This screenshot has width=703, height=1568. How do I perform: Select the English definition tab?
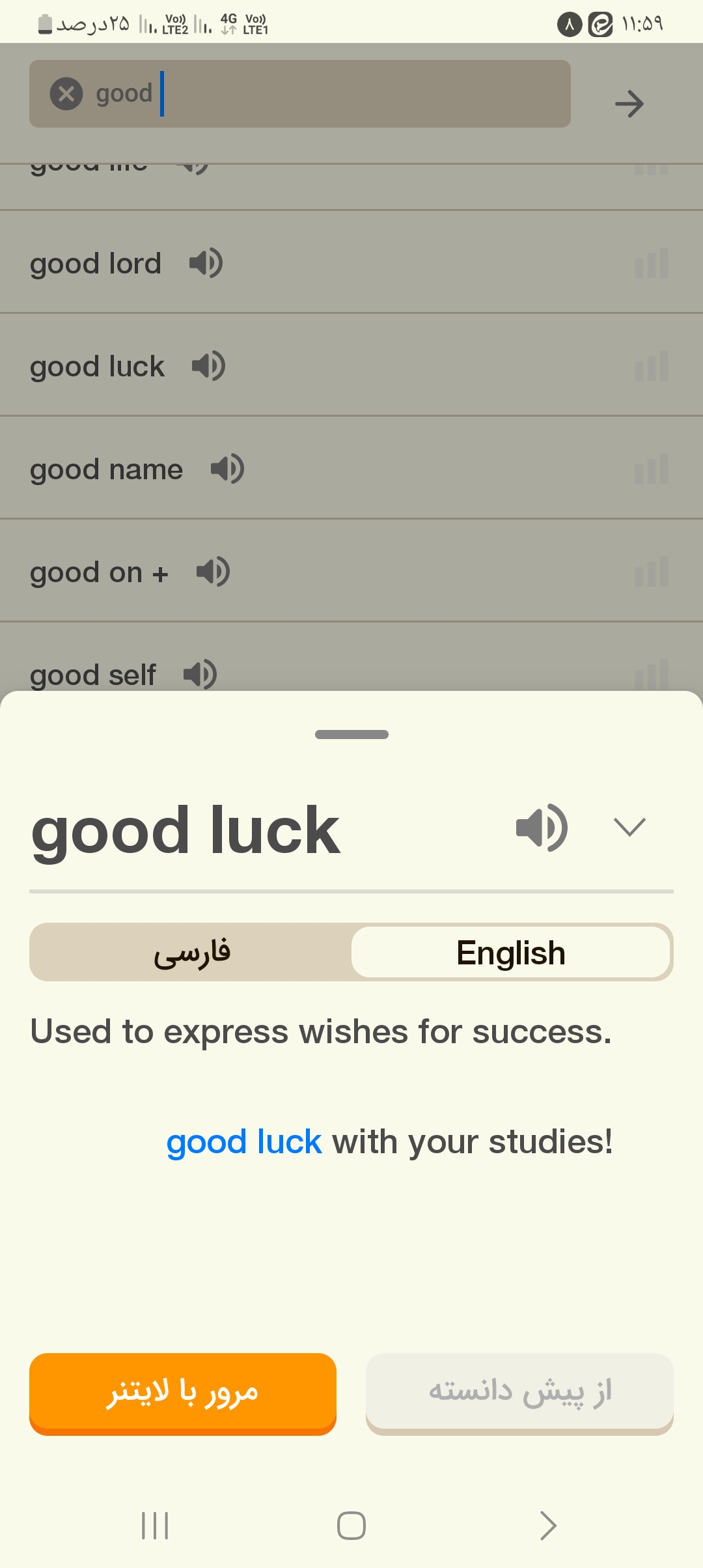click(x=511, y=952)
